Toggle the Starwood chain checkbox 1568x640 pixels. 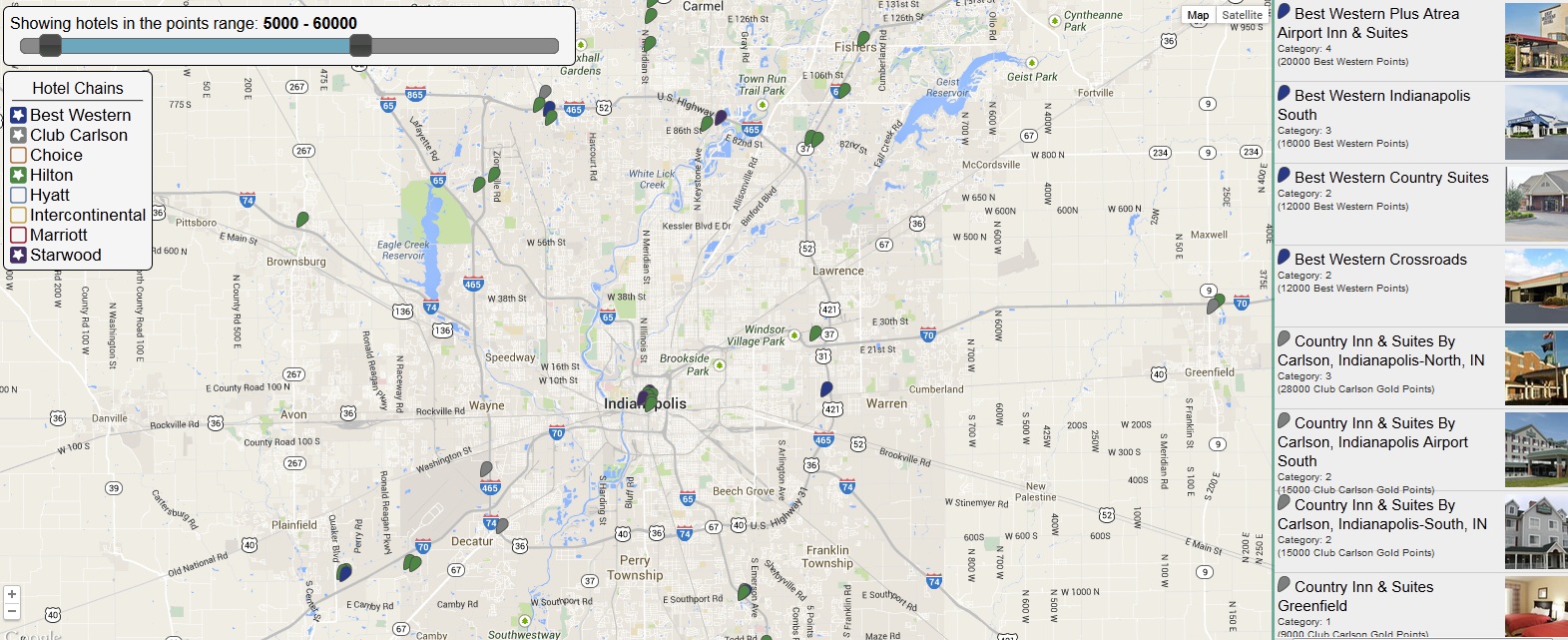18,255
